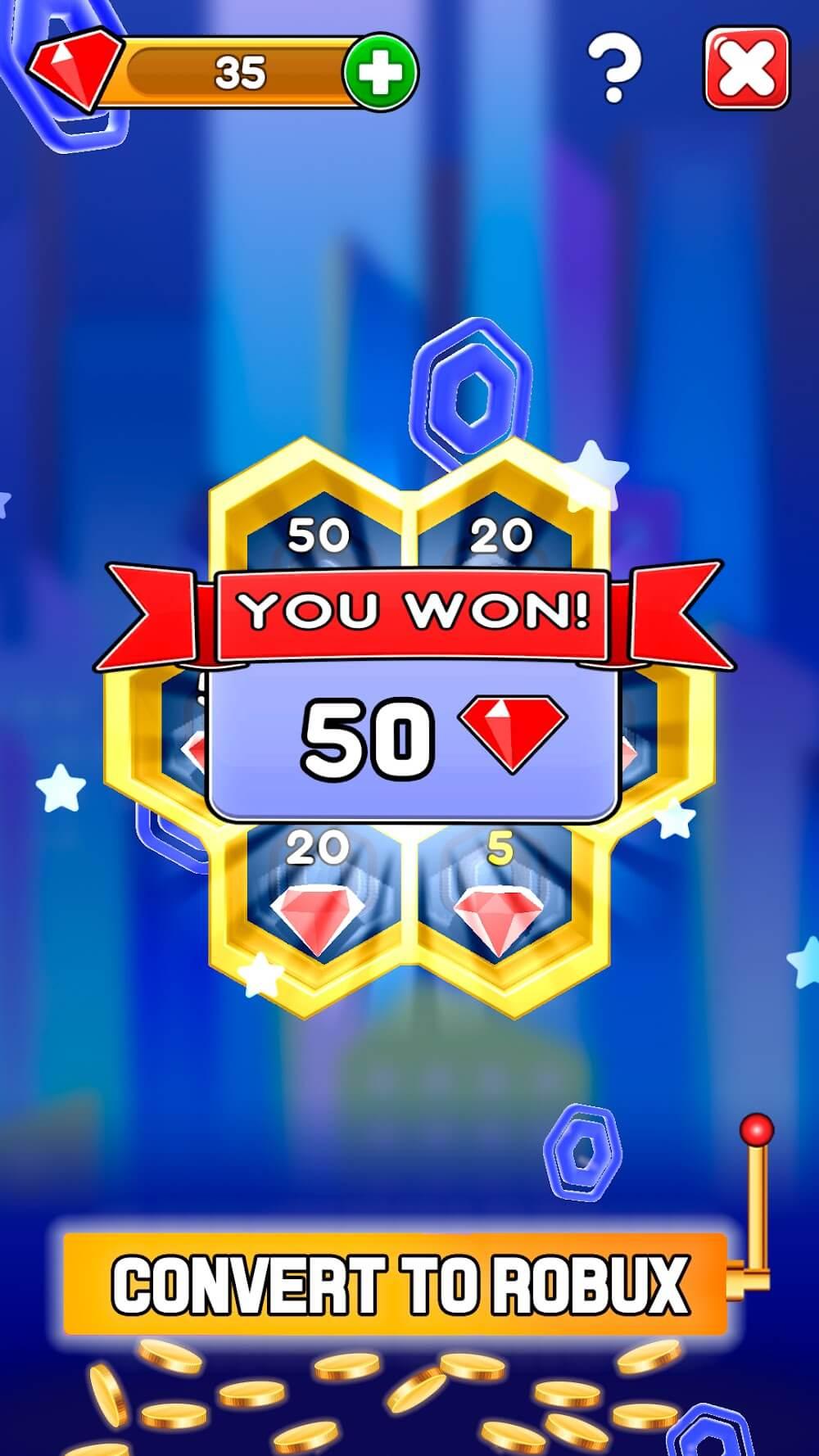Open the question mark help
Image resolution: width=819 pixels, height=1456 pixels.
pos(614,71)
